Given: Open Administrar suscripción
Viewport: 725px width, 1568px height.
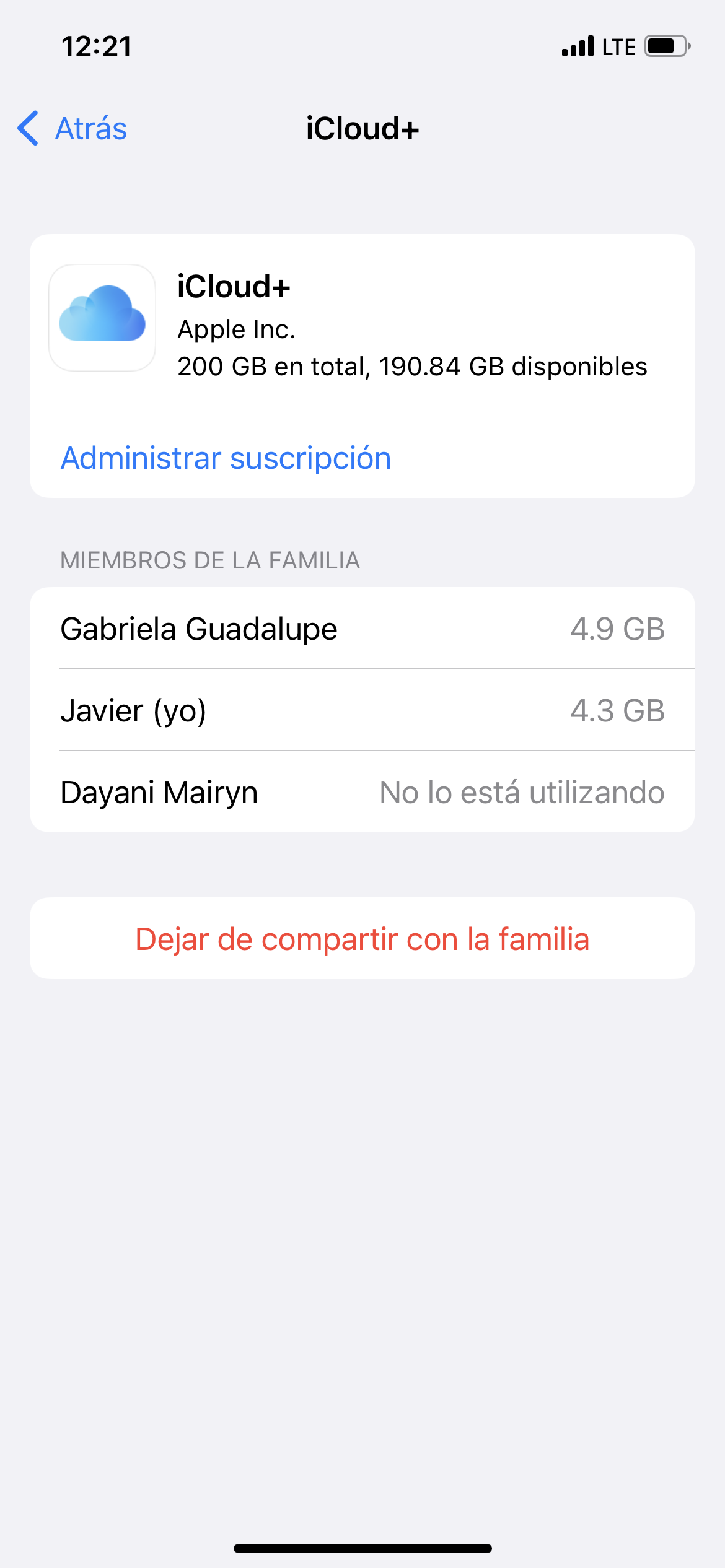Looking at the screenshot, I should click(x=226, y=458).
